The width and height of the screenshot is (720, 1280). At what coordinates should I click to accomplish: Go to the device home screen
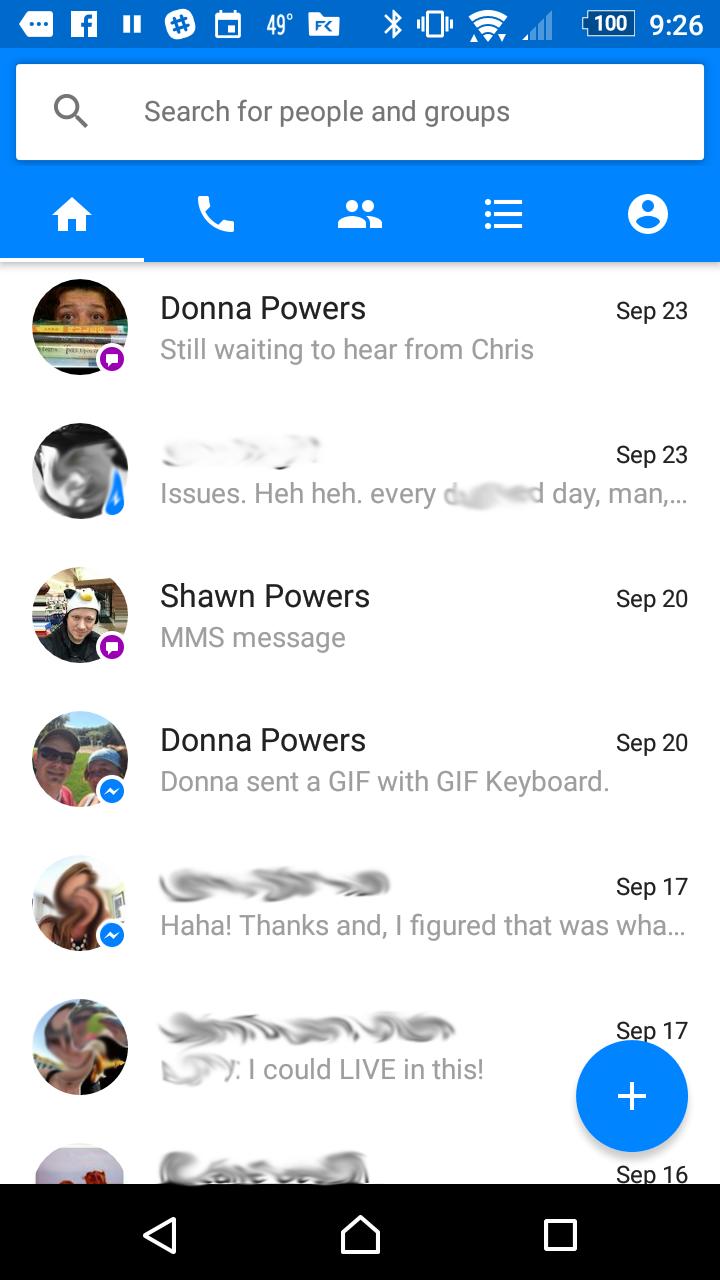coord(360,1234)
